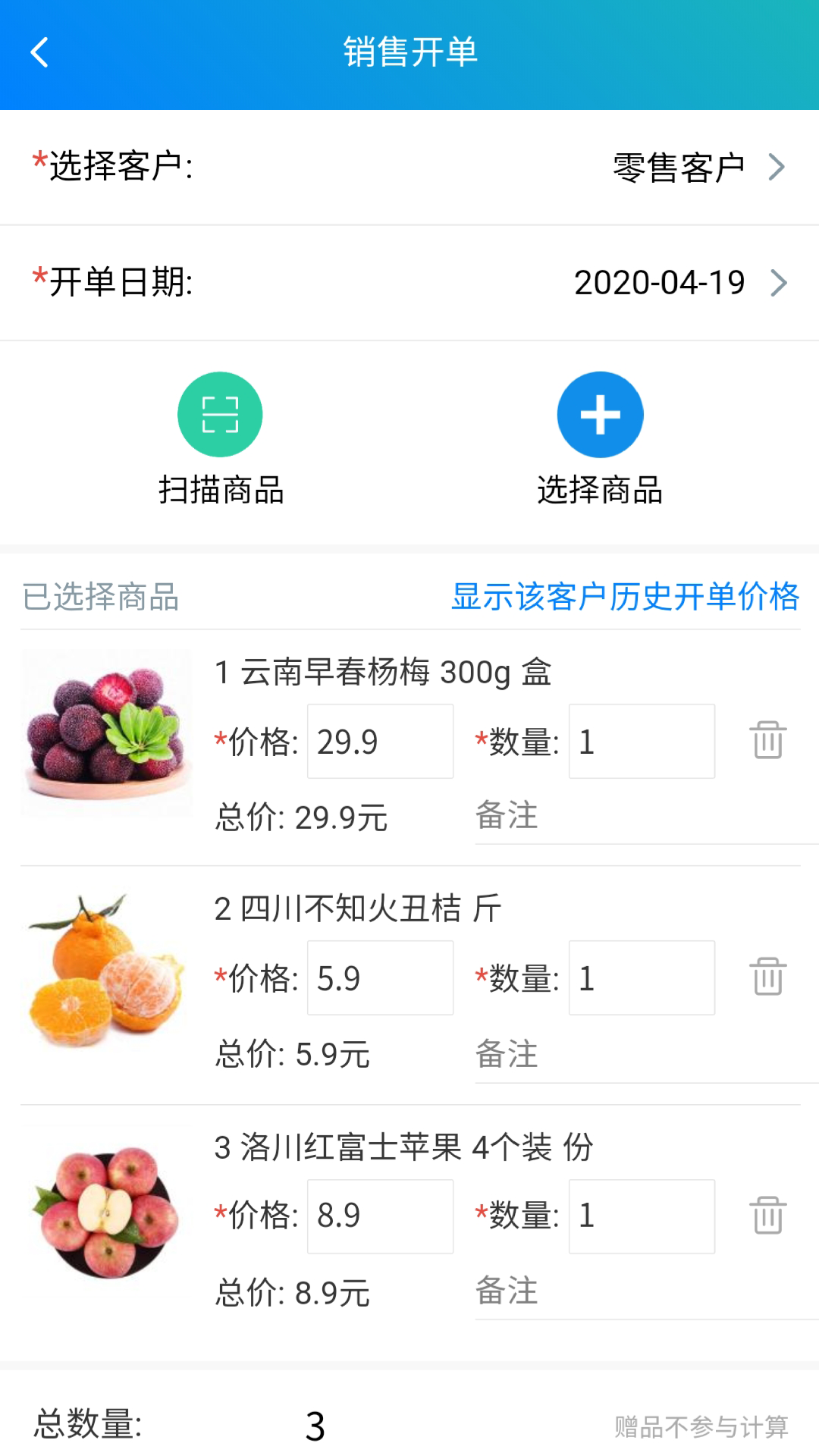Edit the price field showing 29.9
This screenshot has width=819, height=1456.
(x=379, y=741)
